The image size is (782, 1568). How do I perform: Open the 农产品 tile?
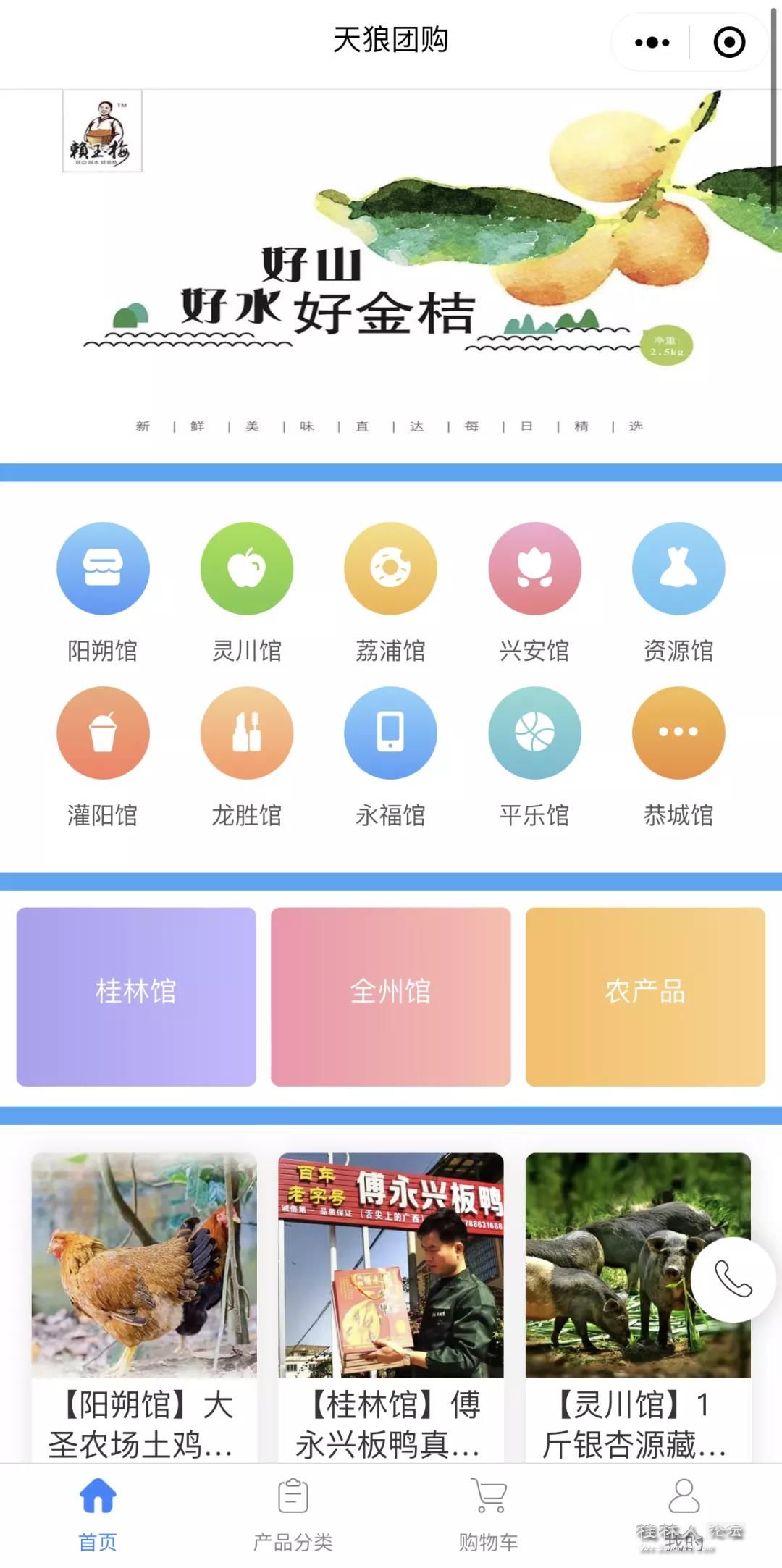coord(645,996)
